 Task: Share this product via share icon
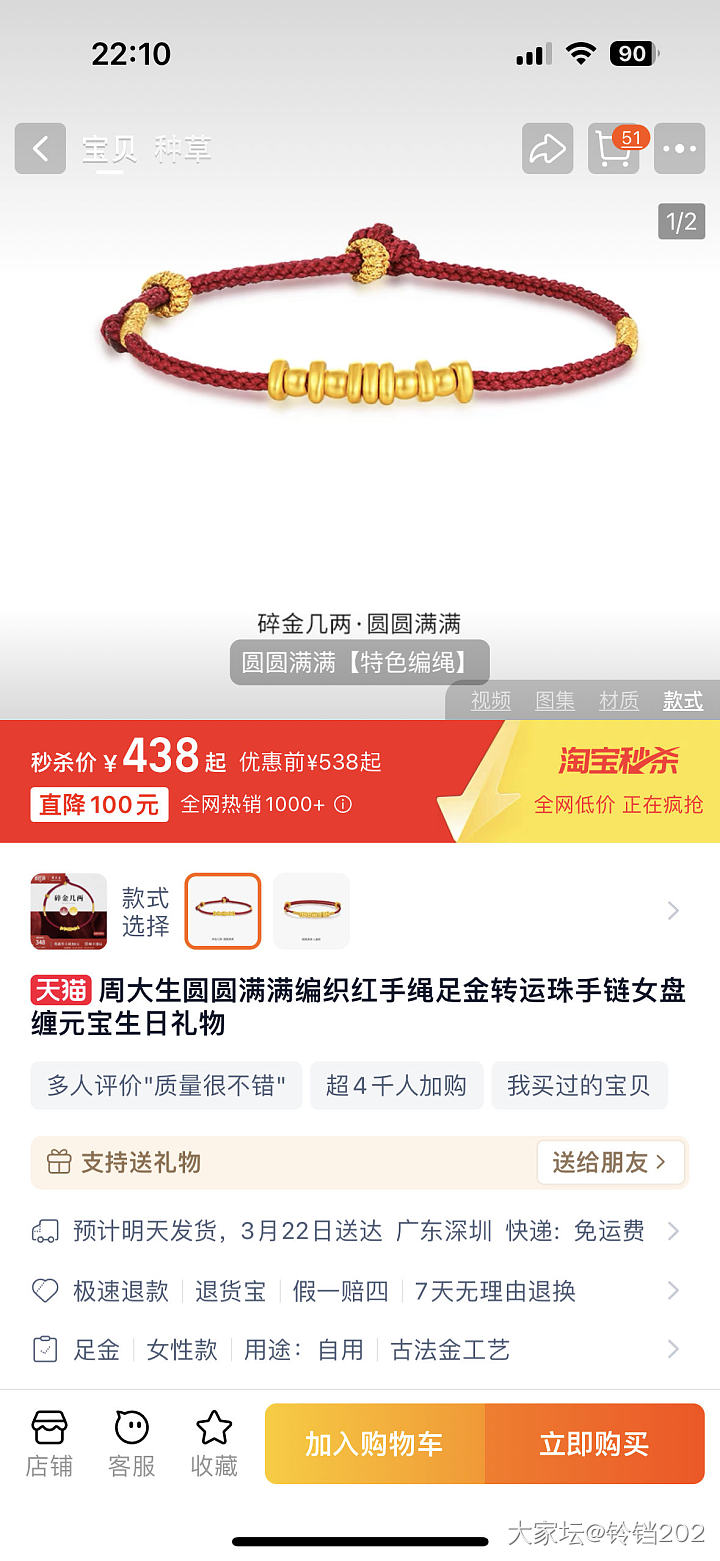tap(547, 149)
